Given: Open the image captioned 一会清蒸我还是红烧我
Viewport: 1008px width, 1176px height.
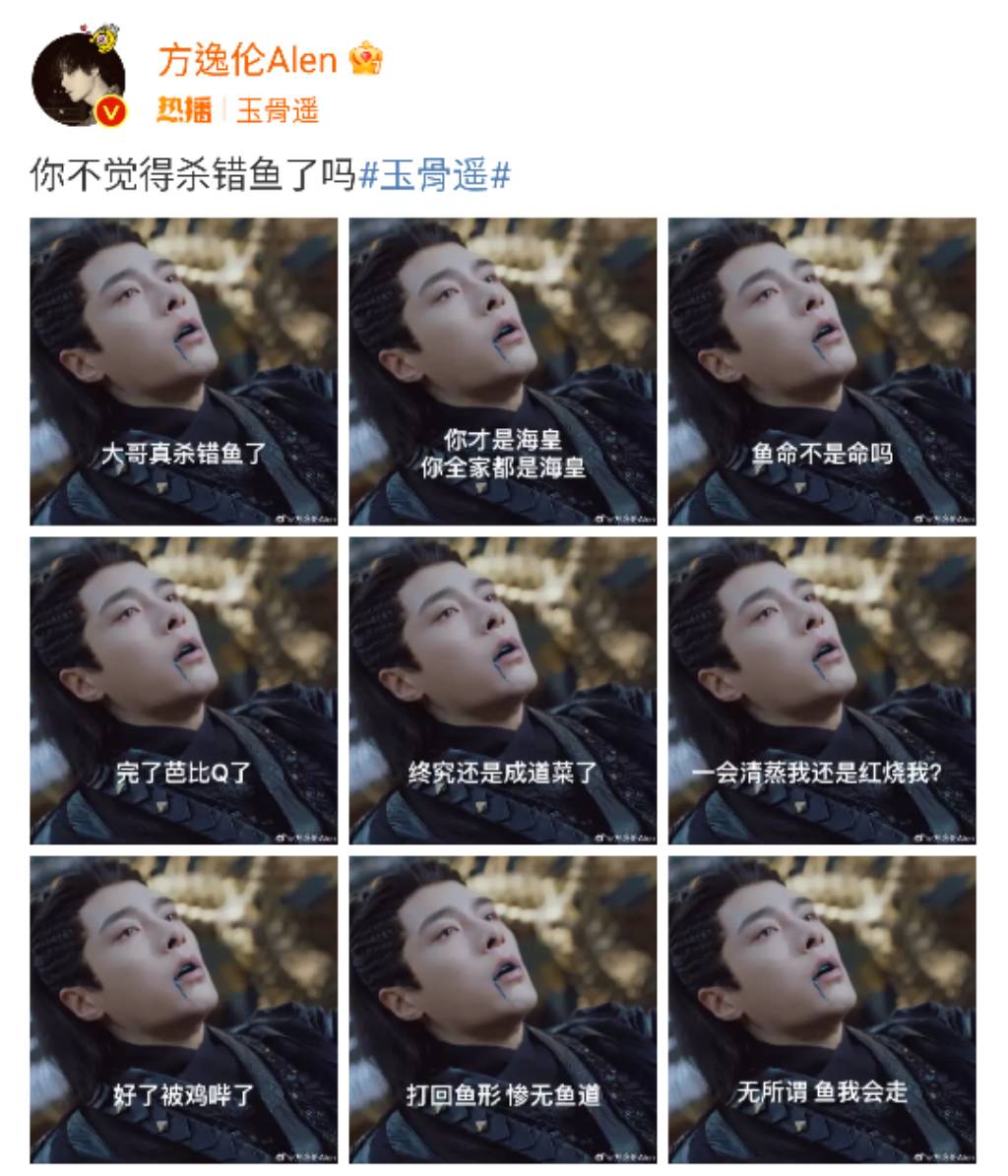Looking at the screenshot, I should [822, 690].
